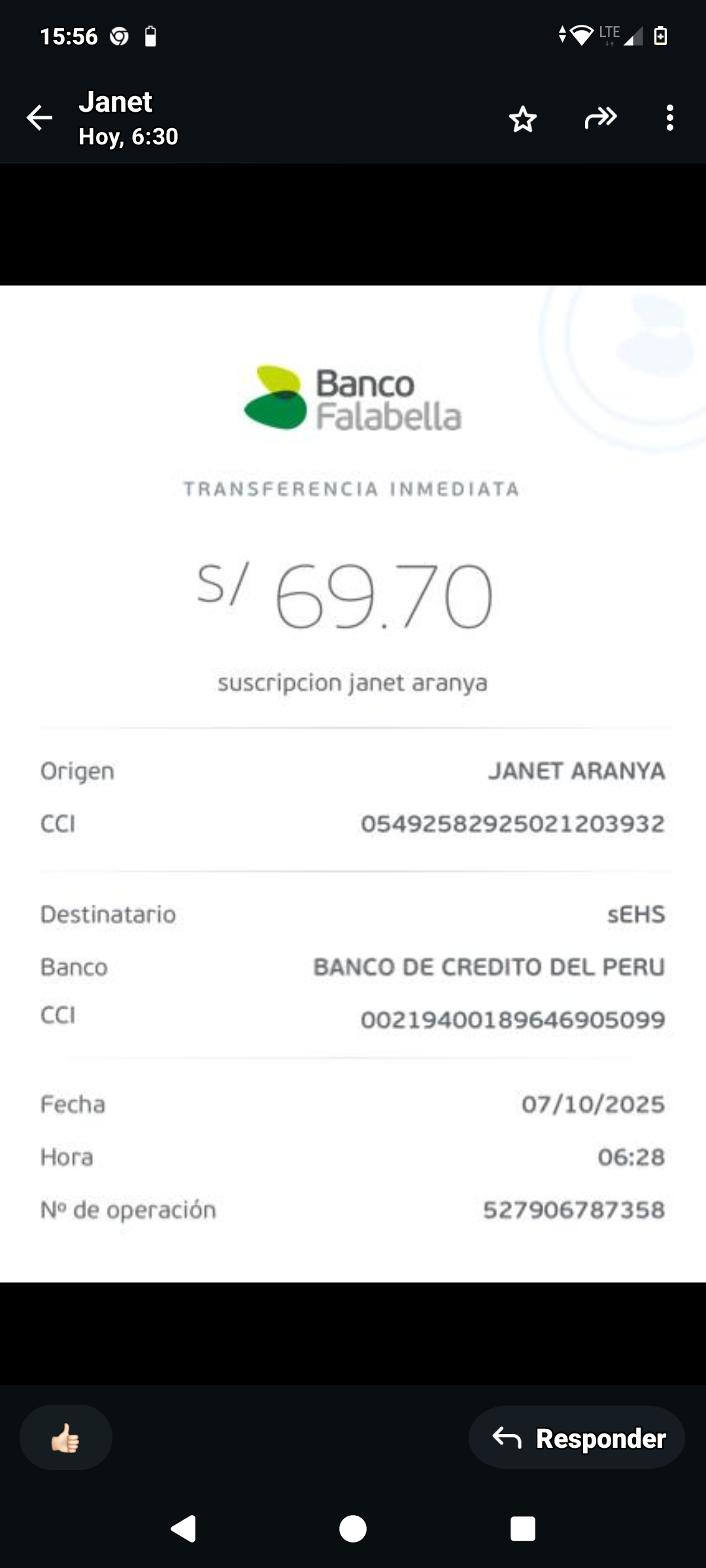Image resolution: width=706 pixels, height=1568 pixels.
Task: Go back from Janet's image
Action: coord(39,118)
